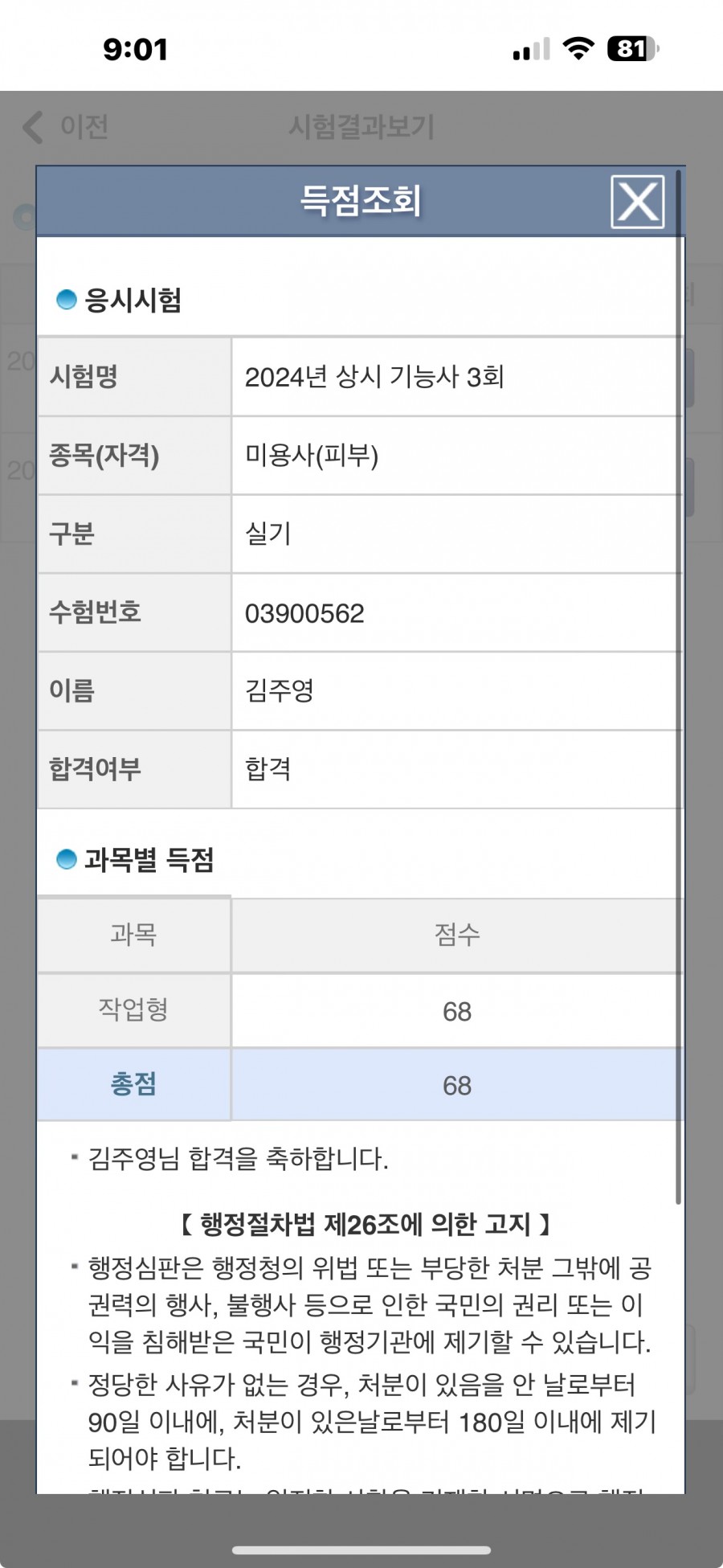723x1568 pixels.
Task: Close the 득점조회 score popup
Action: coord(637,201)
